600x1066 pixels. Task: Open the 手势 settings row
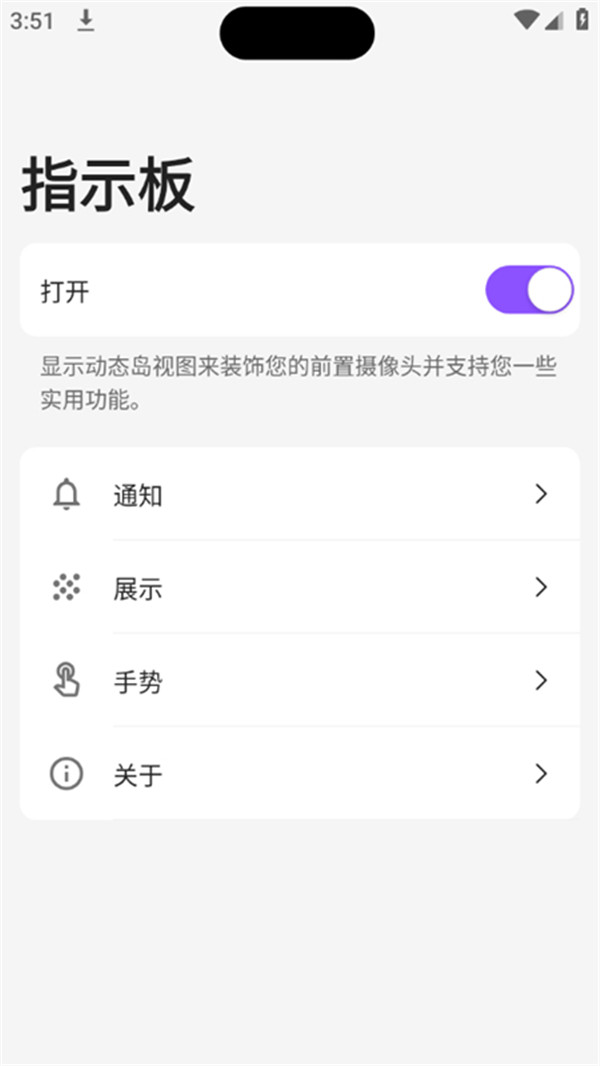pyautogui.click(x=300, y=681)
